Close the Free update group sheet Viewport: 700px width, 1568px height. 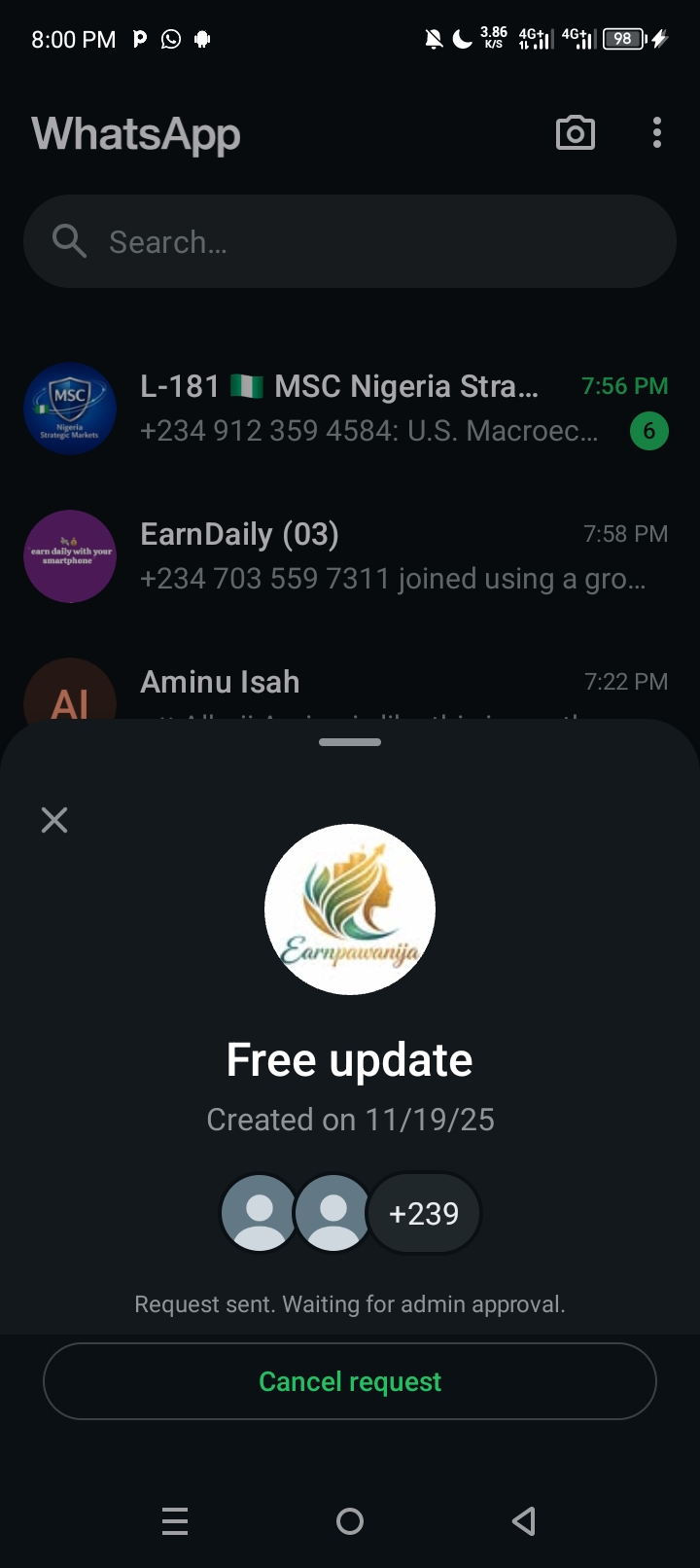click(54, 820)
